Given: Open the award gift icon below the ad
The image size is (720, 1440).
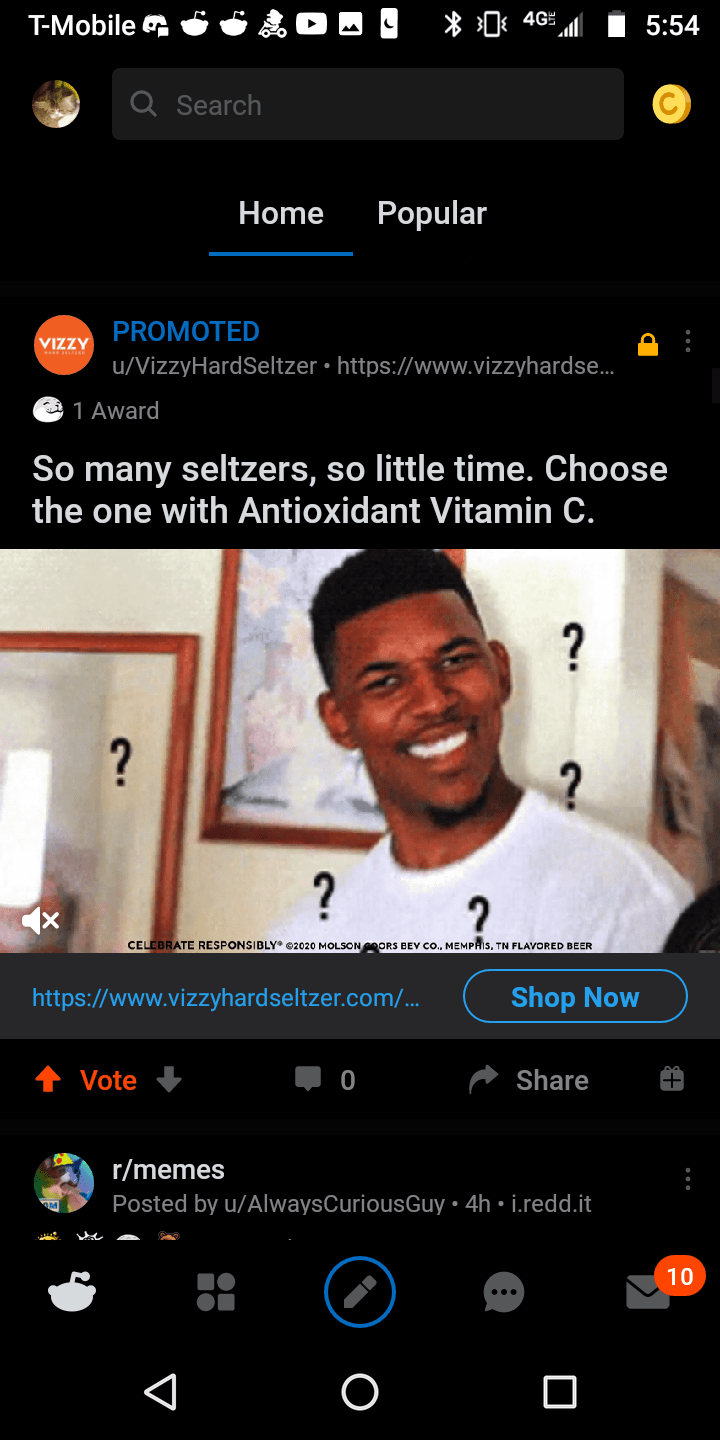Looking at the screenshot, I should [x=670, y=1079].
